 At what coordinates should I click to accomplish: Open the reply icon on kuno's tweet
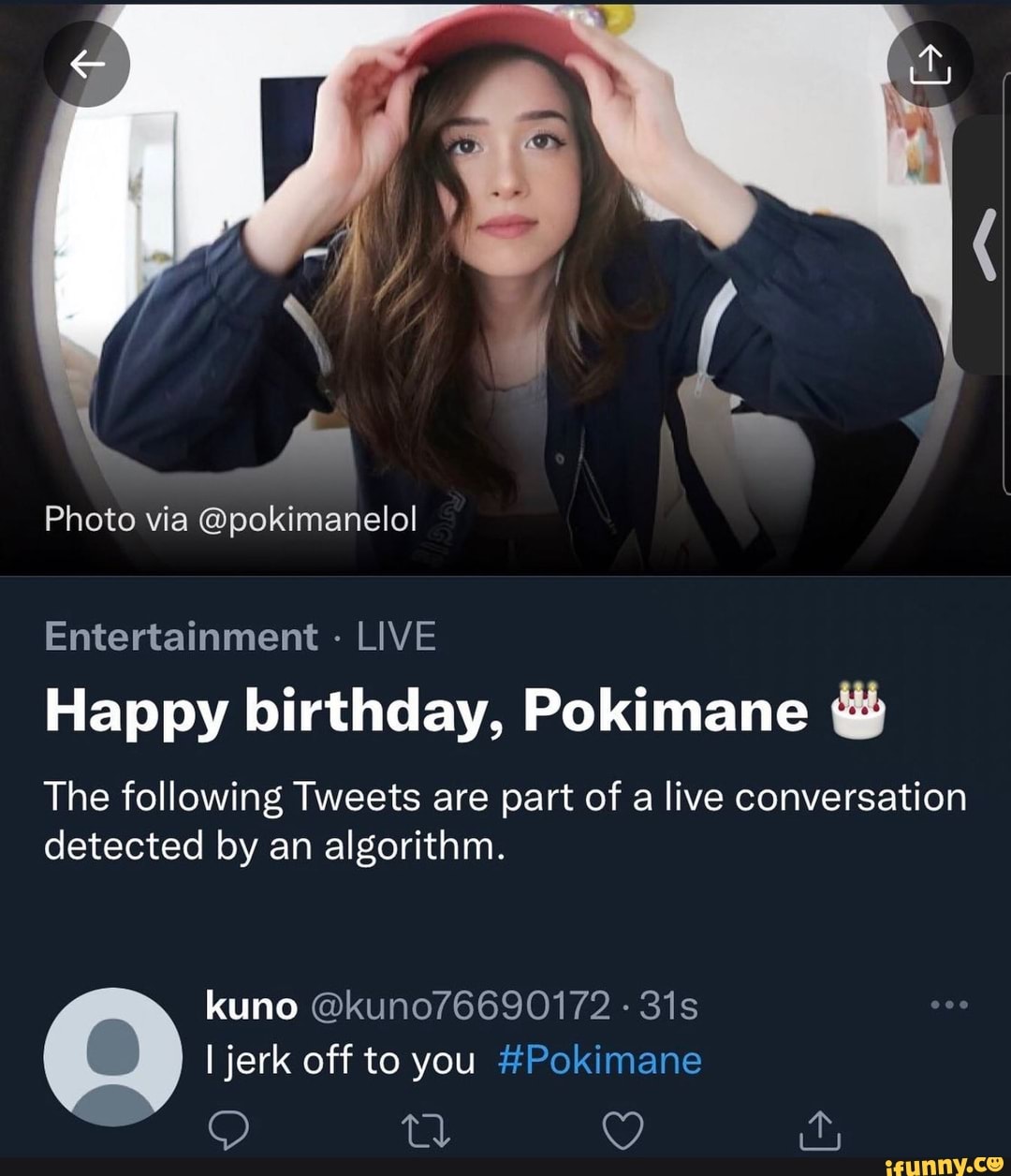point(227,1130)
